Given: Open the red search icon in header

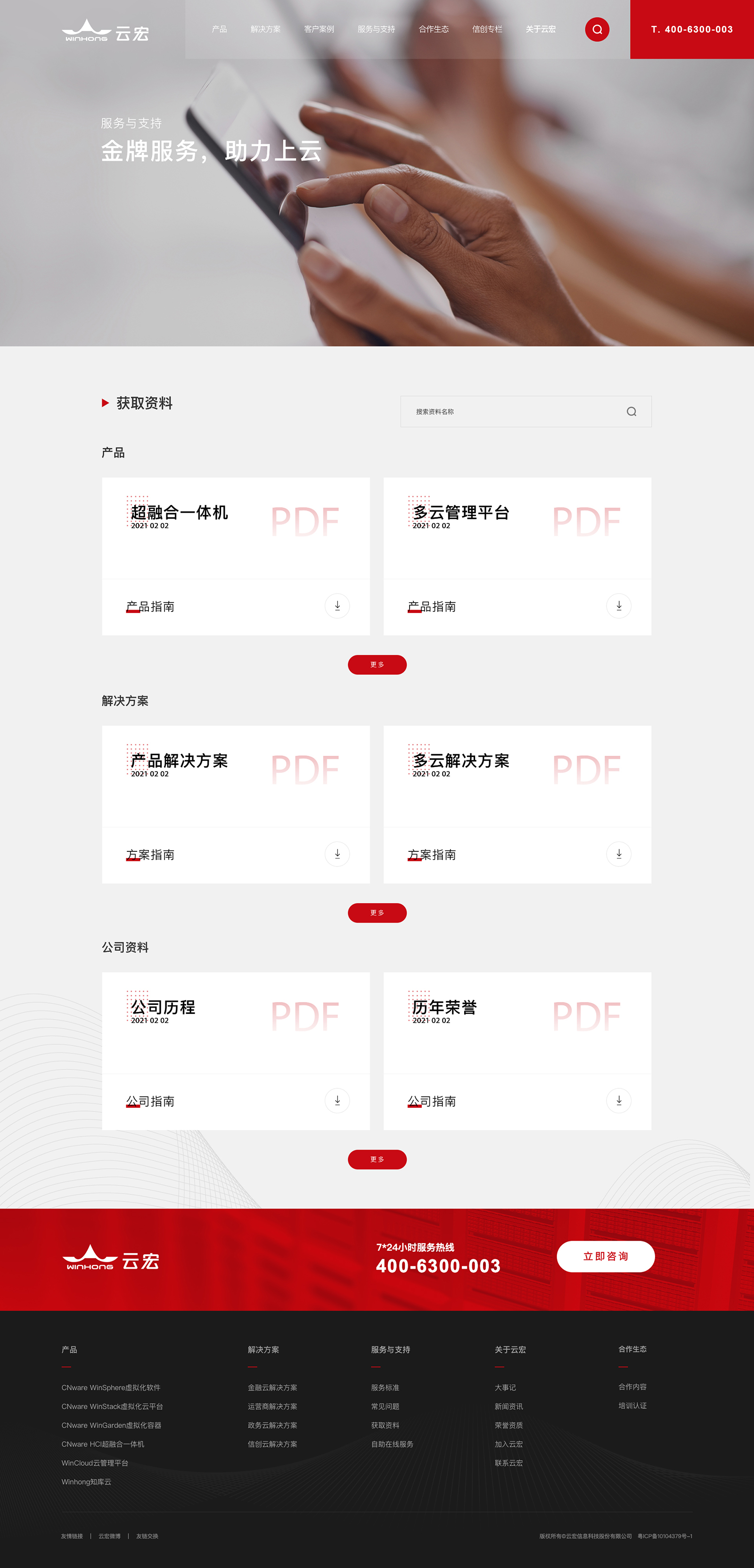Looking at the screenshot, I should click(x=597, y=29).
